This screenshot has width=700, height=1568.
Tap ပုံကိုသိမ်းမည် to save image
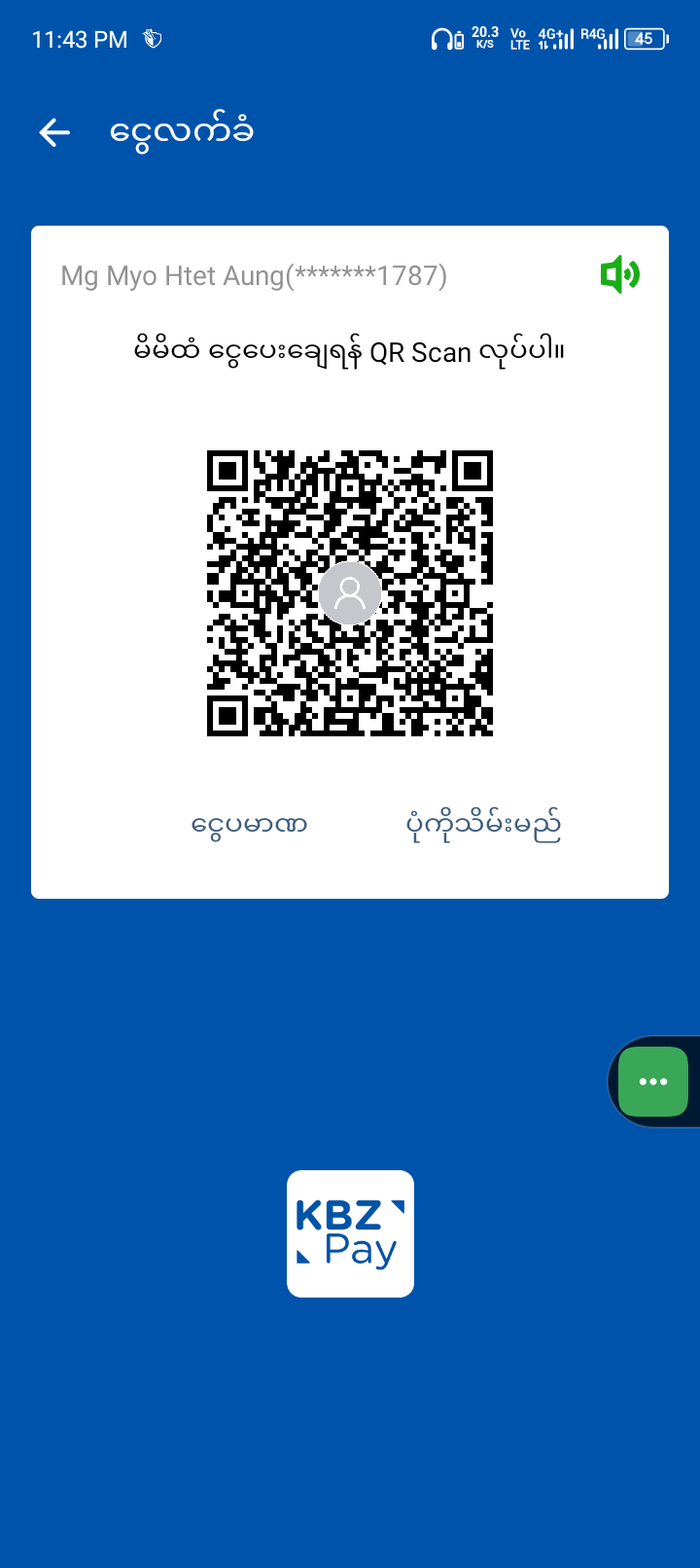coord(483,825)
